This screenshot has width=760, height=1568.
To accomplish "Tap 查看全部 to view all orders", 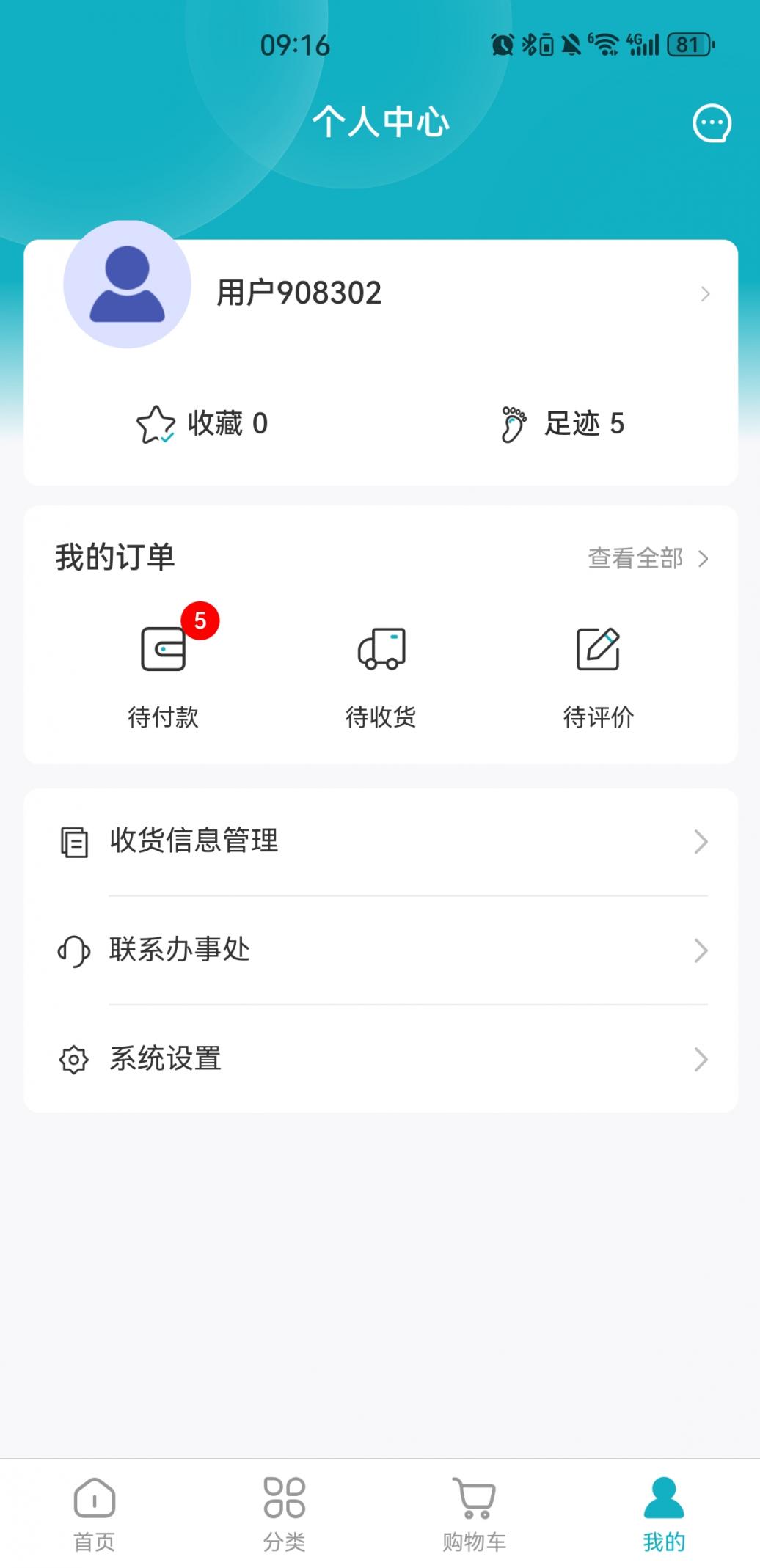I will click(647, 559).
